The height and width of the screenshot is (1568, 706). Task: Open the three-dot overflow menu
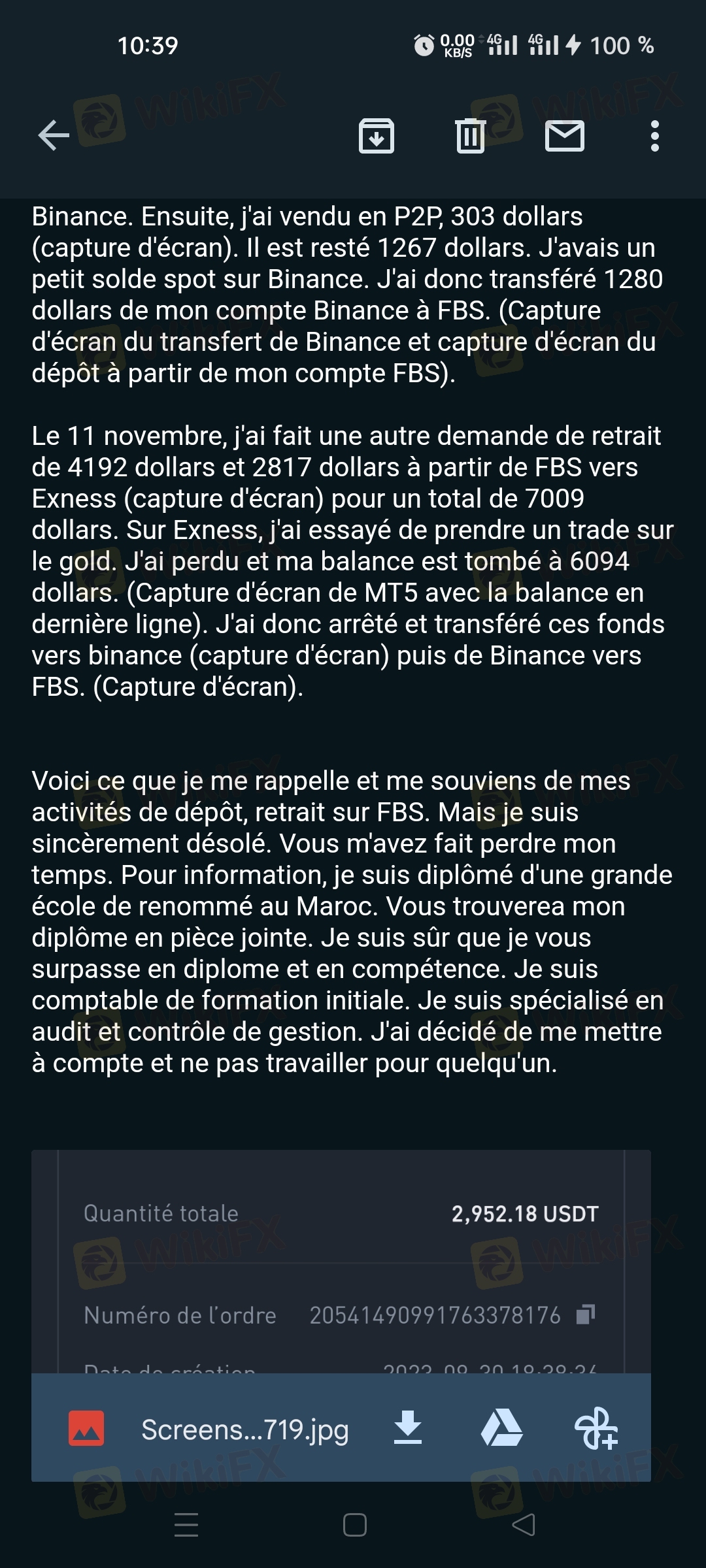655,136
